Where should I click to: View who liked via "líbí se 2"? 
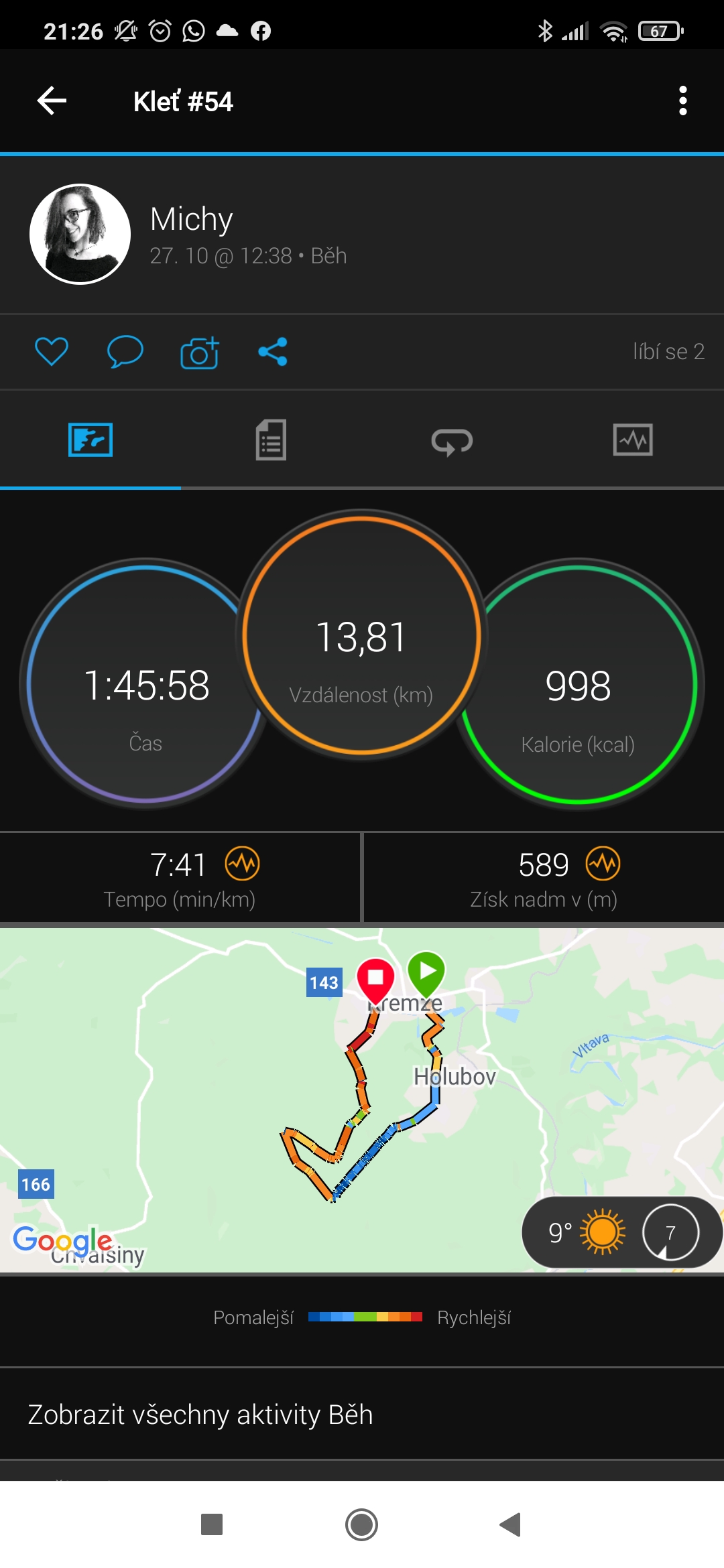(x=668, y=352)
